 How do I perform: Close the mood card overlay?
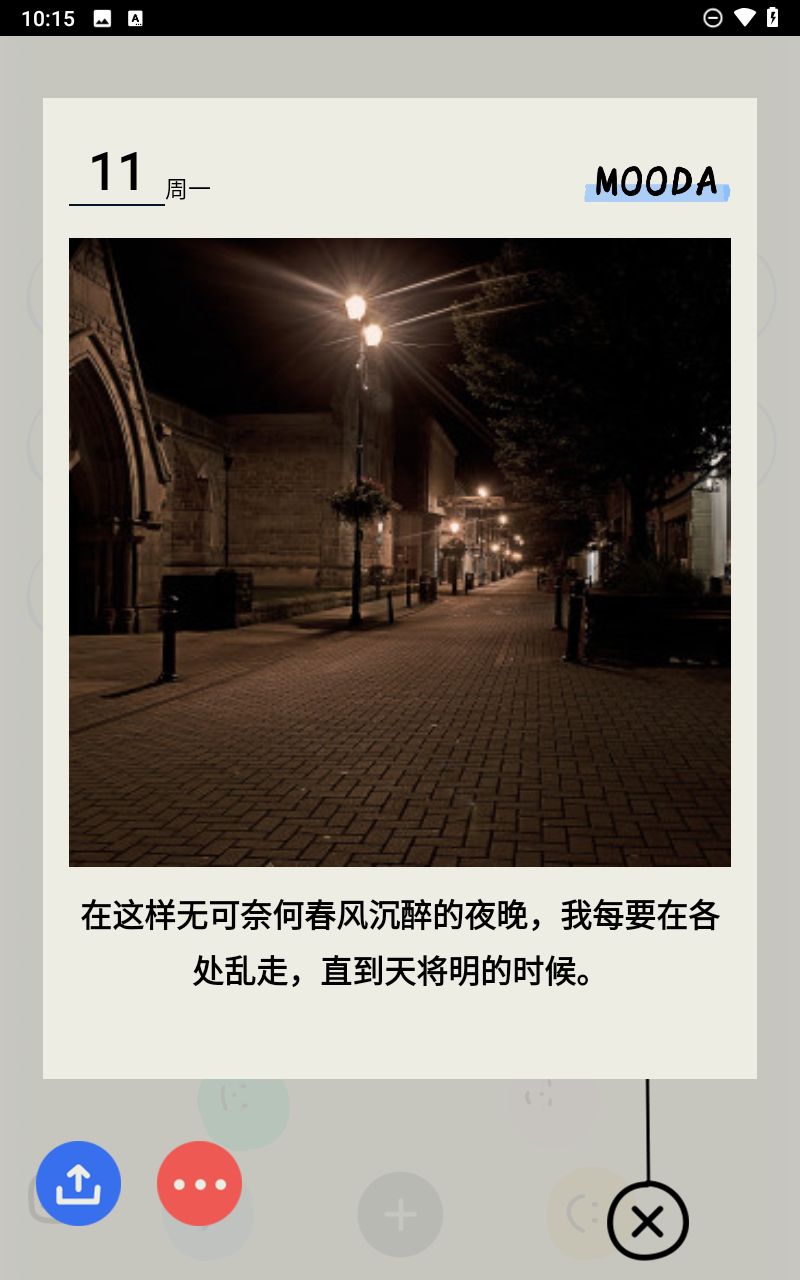[648, 1221]
